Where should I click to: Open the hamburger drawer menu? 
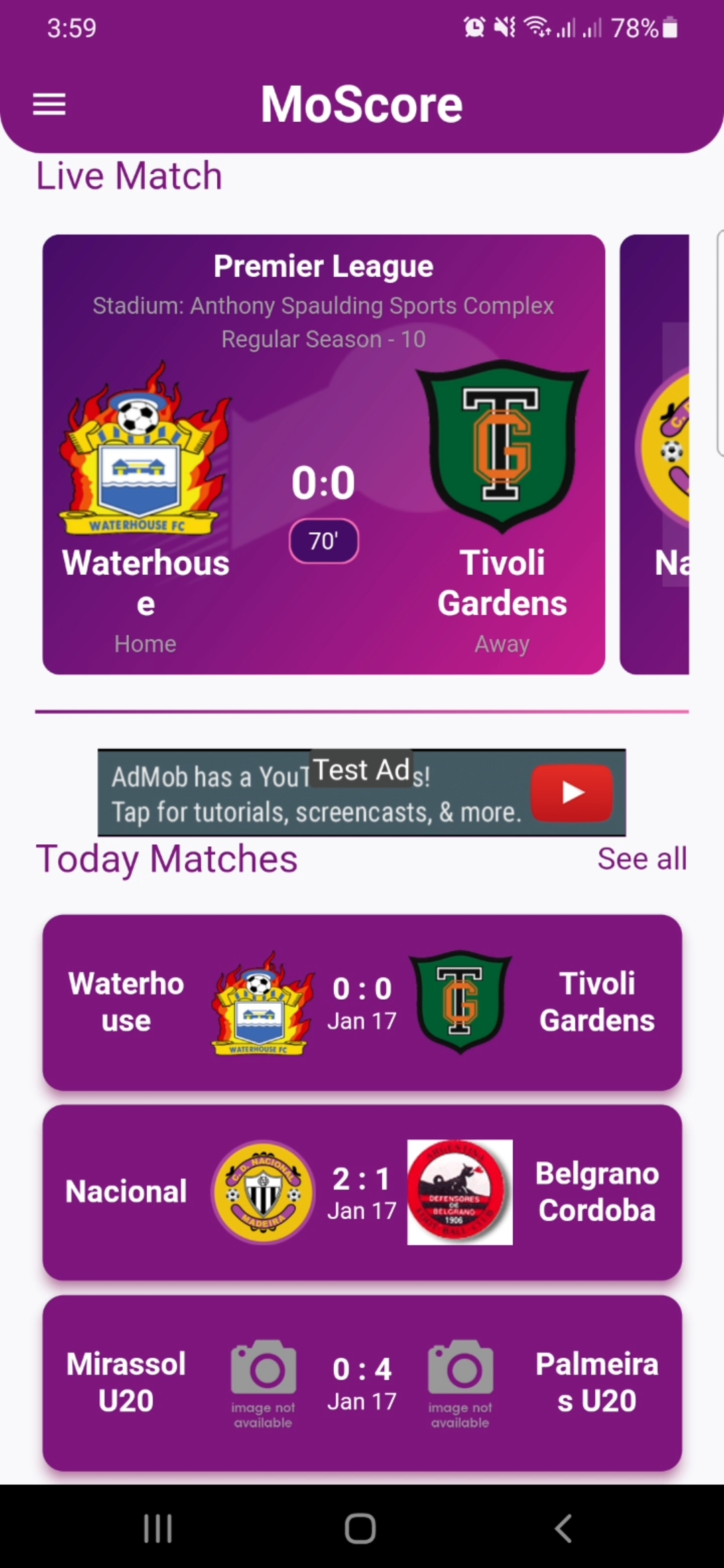point(49,105)
